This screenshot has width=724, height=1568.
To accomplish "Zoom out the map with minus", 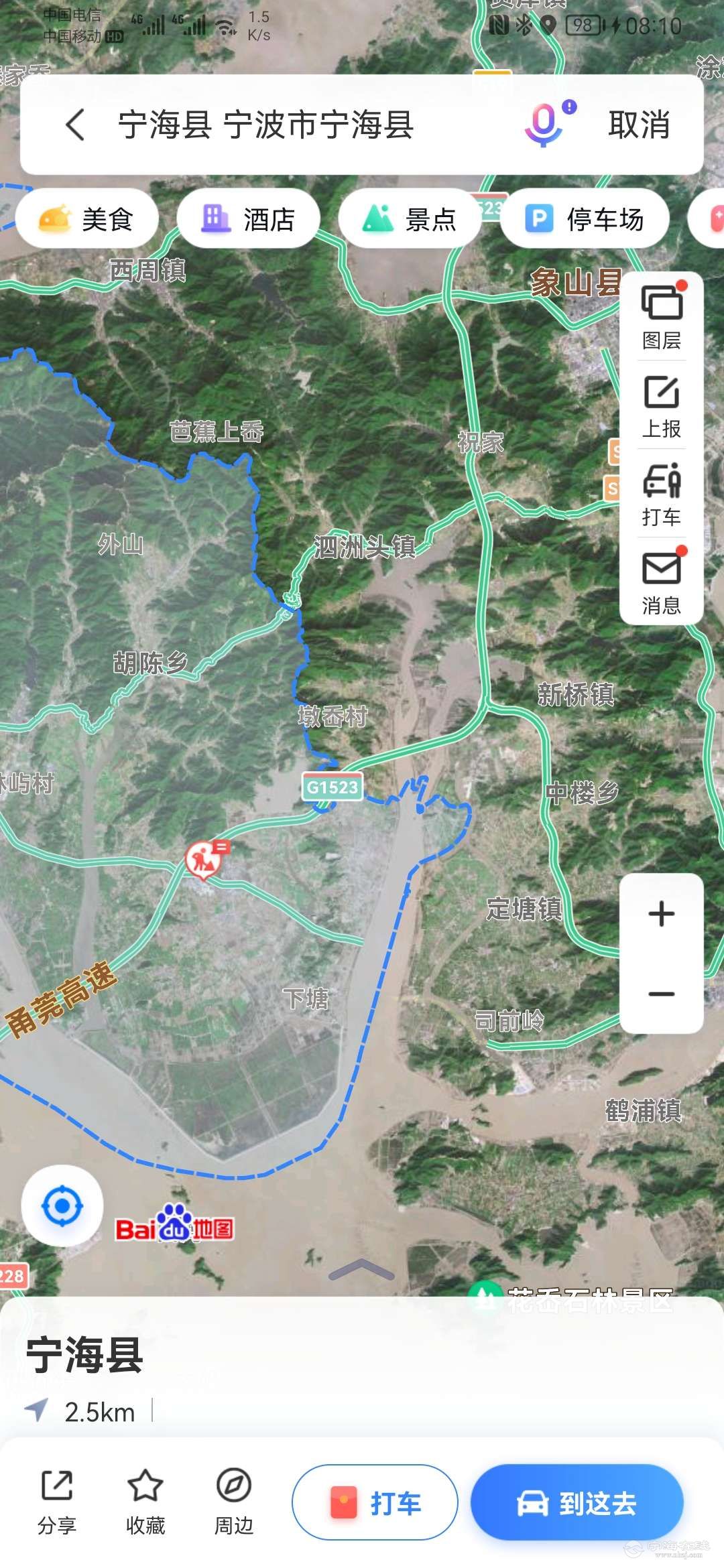I will point(662,994).
